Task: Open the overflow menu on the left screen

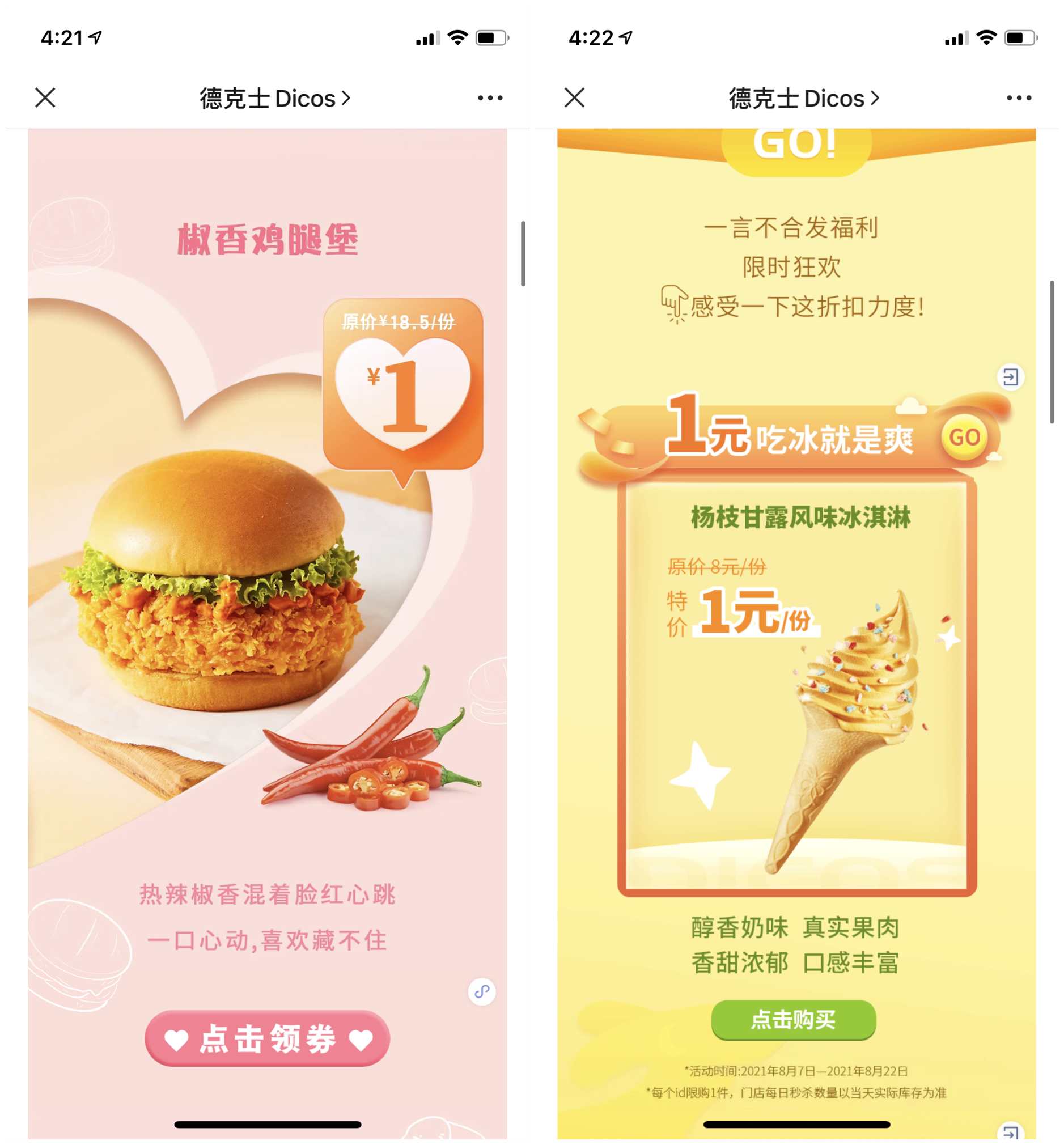Action: click(490, 98)
